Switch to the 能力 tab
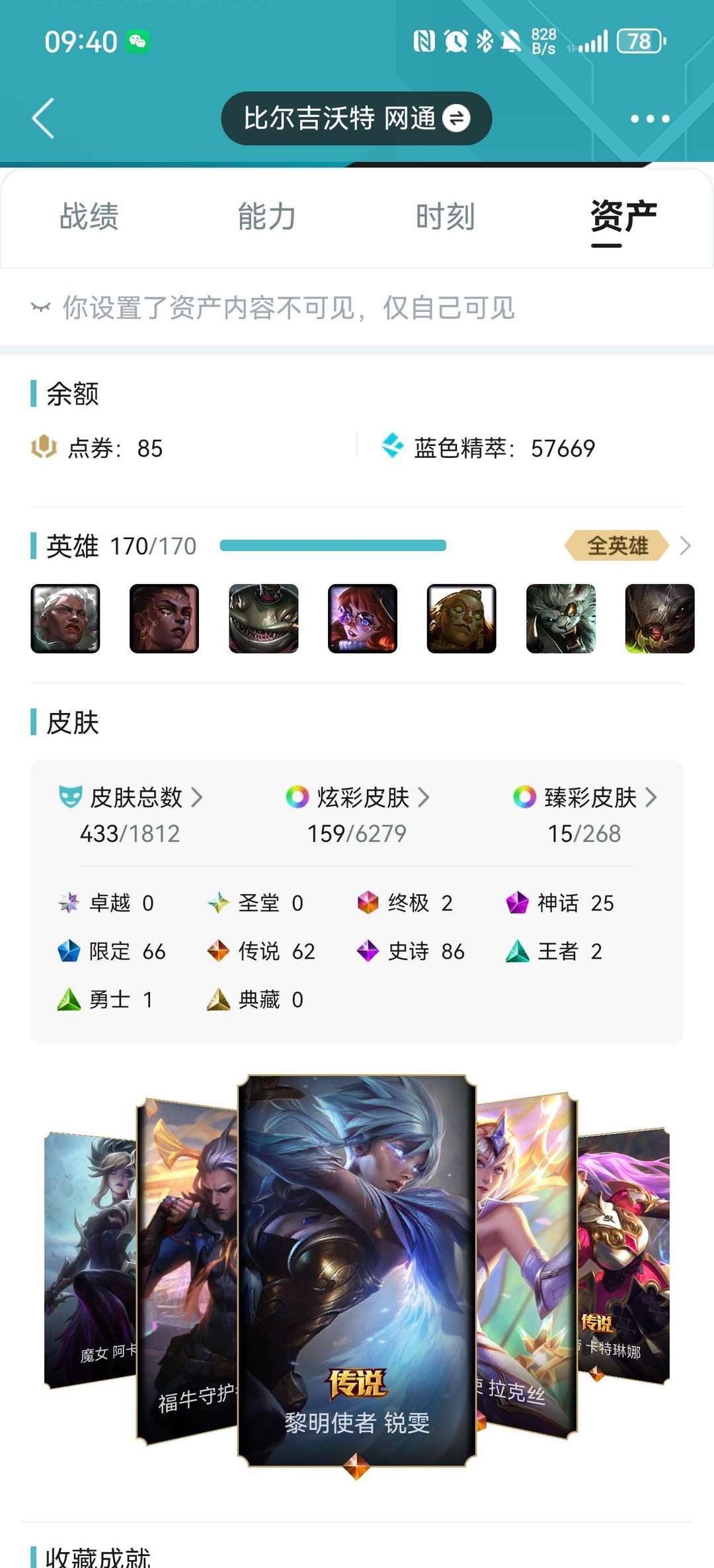 [x=267, y=217]
